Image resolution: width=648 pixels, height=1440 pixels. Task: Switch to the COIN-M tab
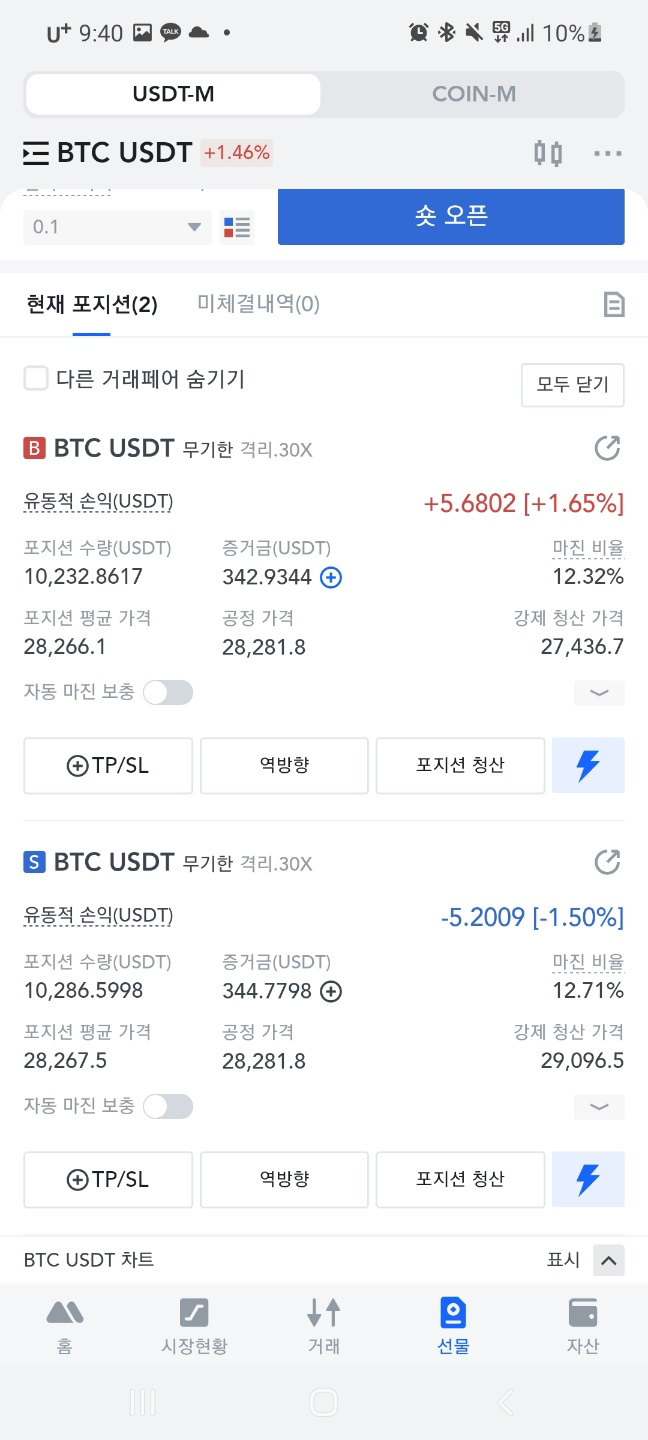pyautogui.click(x=473, y=95)
